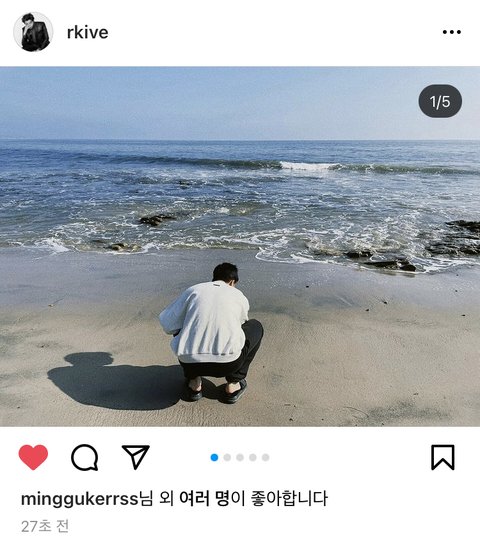Image resolution: width=480 pixels, height=549 pixels.
Task: Open the three-dot post options menu
Action: [451, 32]
